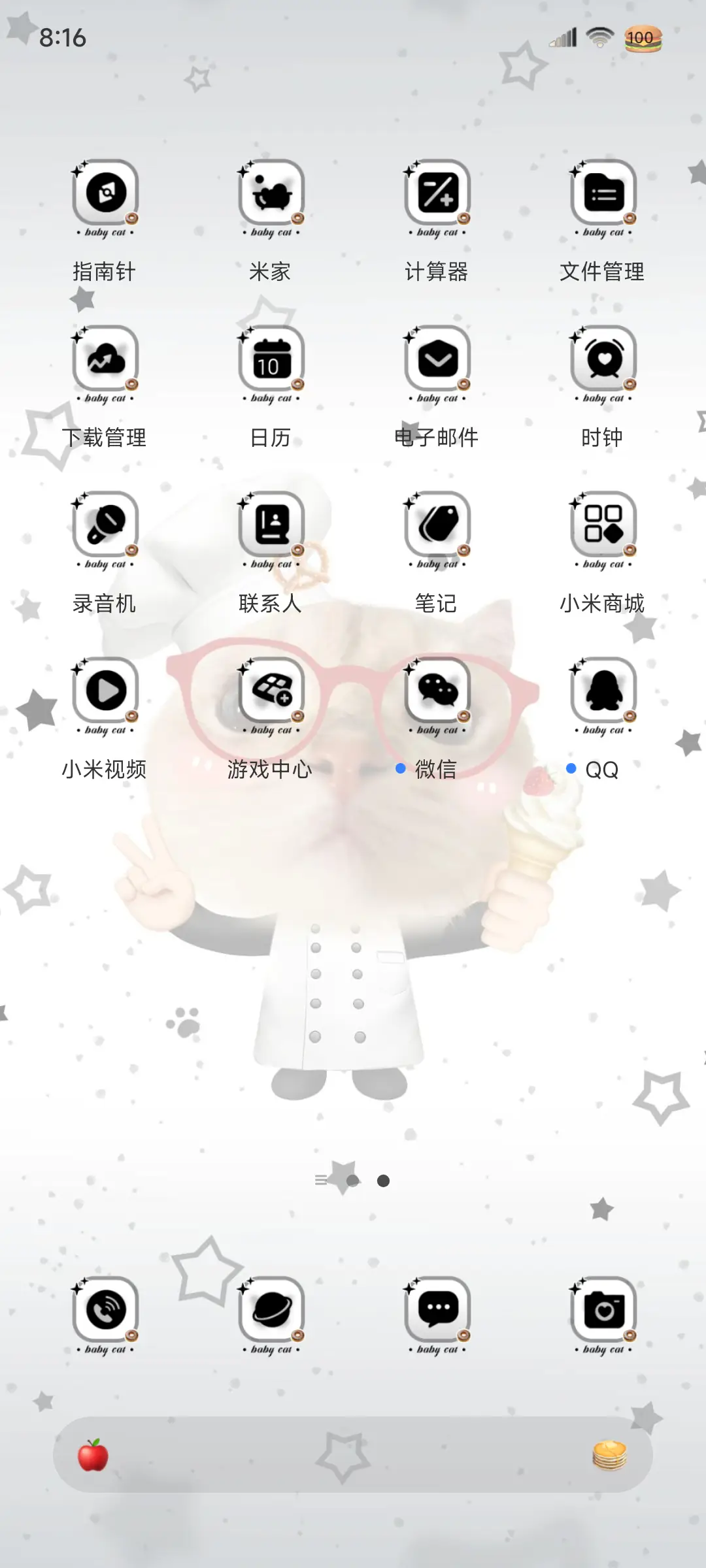Launch 米家 Mi Home
706x1568 pixels.
click(271, 196)
